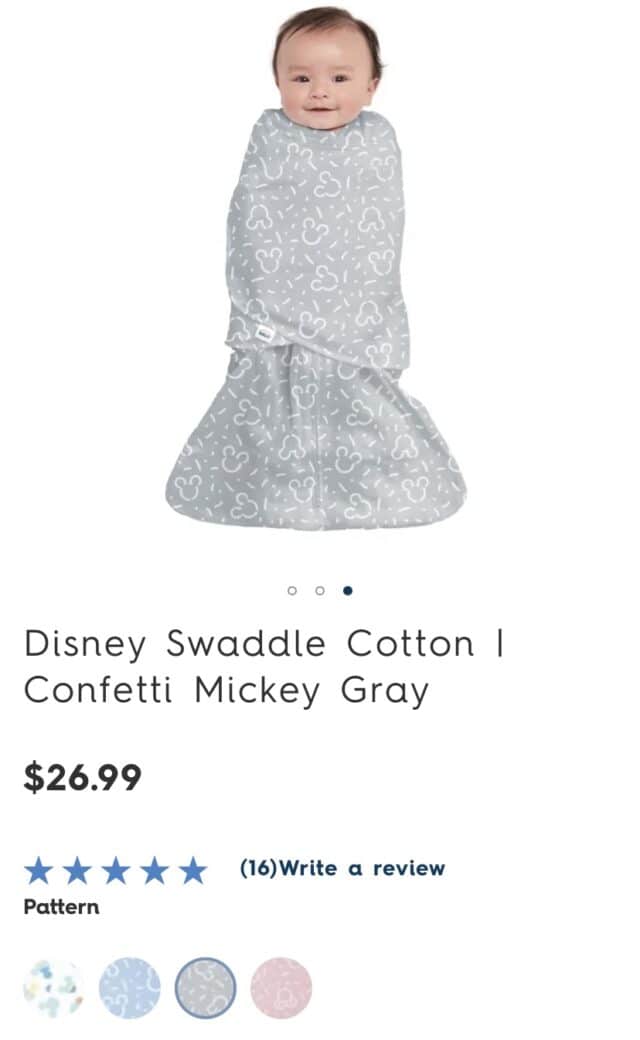Pick the pink Mickey pattern swatch
640x1040 pixels.
click(281, 988)
